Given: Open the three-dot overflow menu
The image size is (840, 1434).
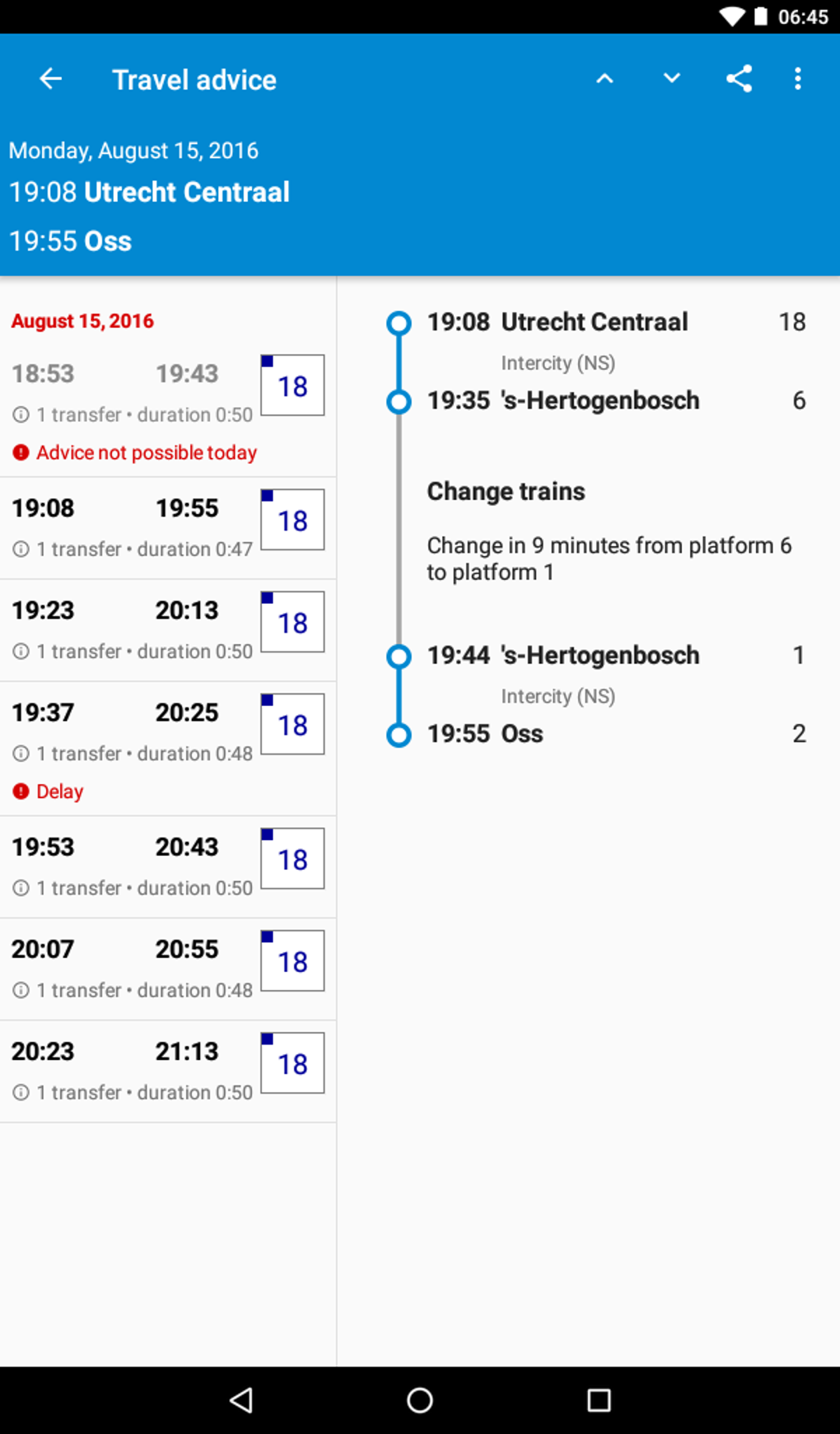Looking at the screenshot, I should tap(797, 78).
